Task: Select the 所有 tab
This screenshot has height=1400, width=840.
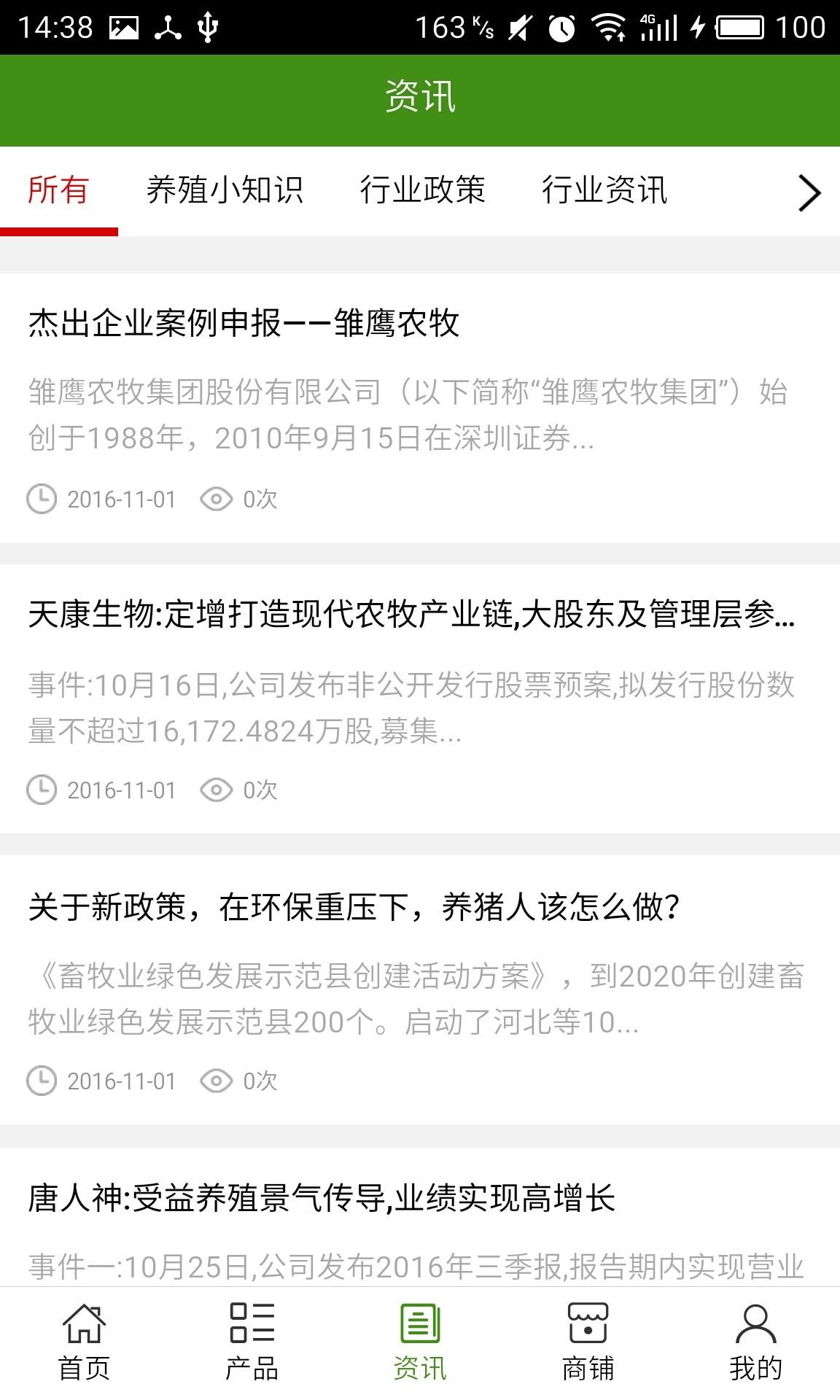Action: click(x=58, y=191)
